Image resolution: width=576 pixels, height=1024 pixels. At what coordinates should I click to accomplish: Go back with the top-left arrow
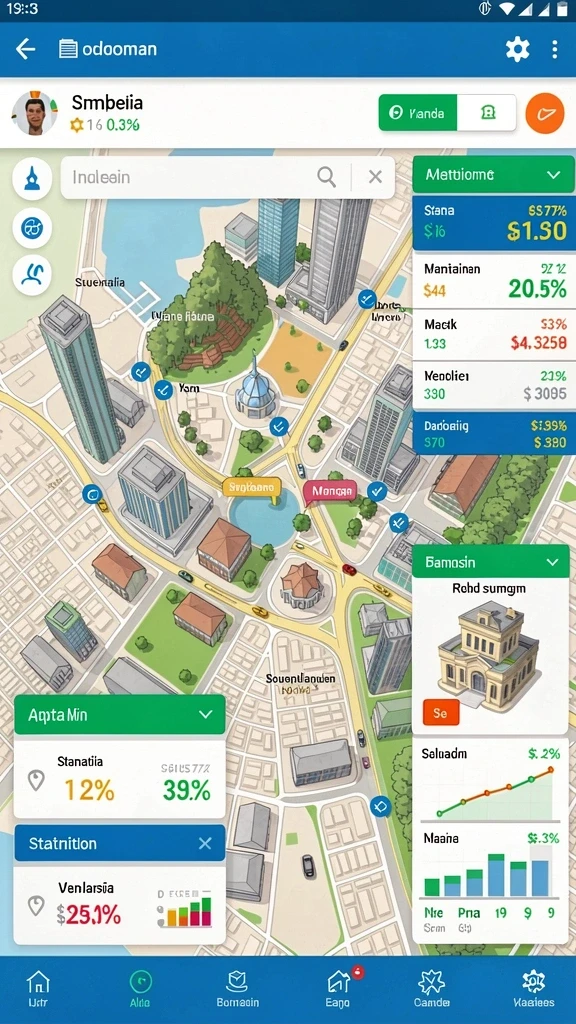[x=25, y=49]
